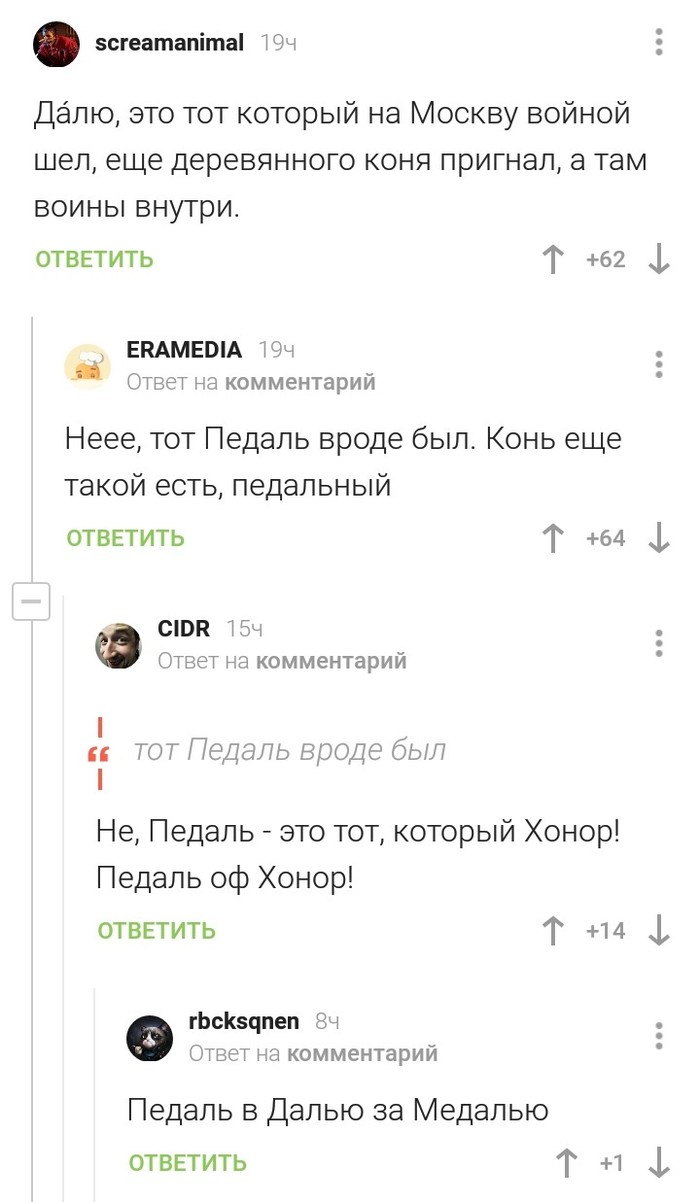Open the CIDR user profile

(x=184, y=628)
